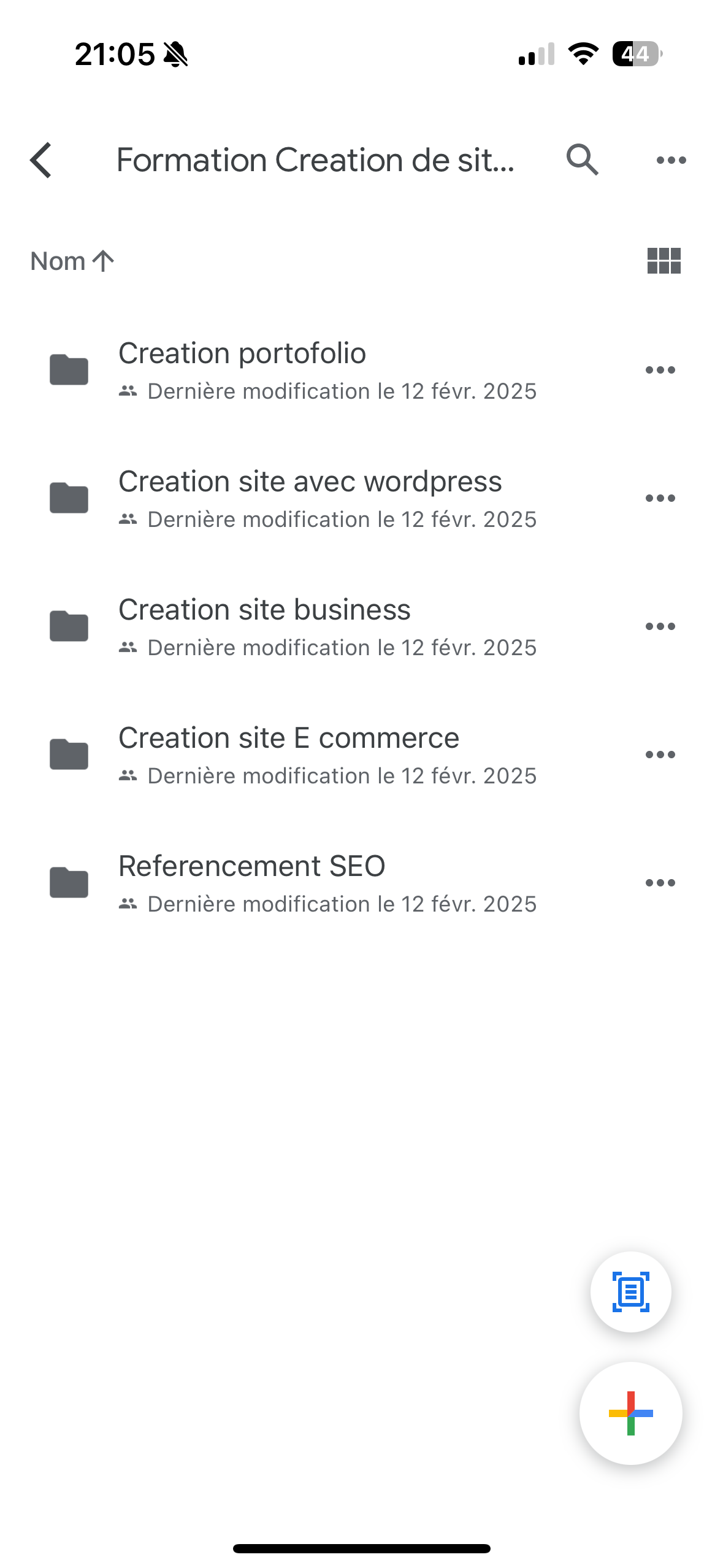Show options for Creation site avec wordpress
Viewport: 723px width, 1568px height.
click(x=660, y=498)
